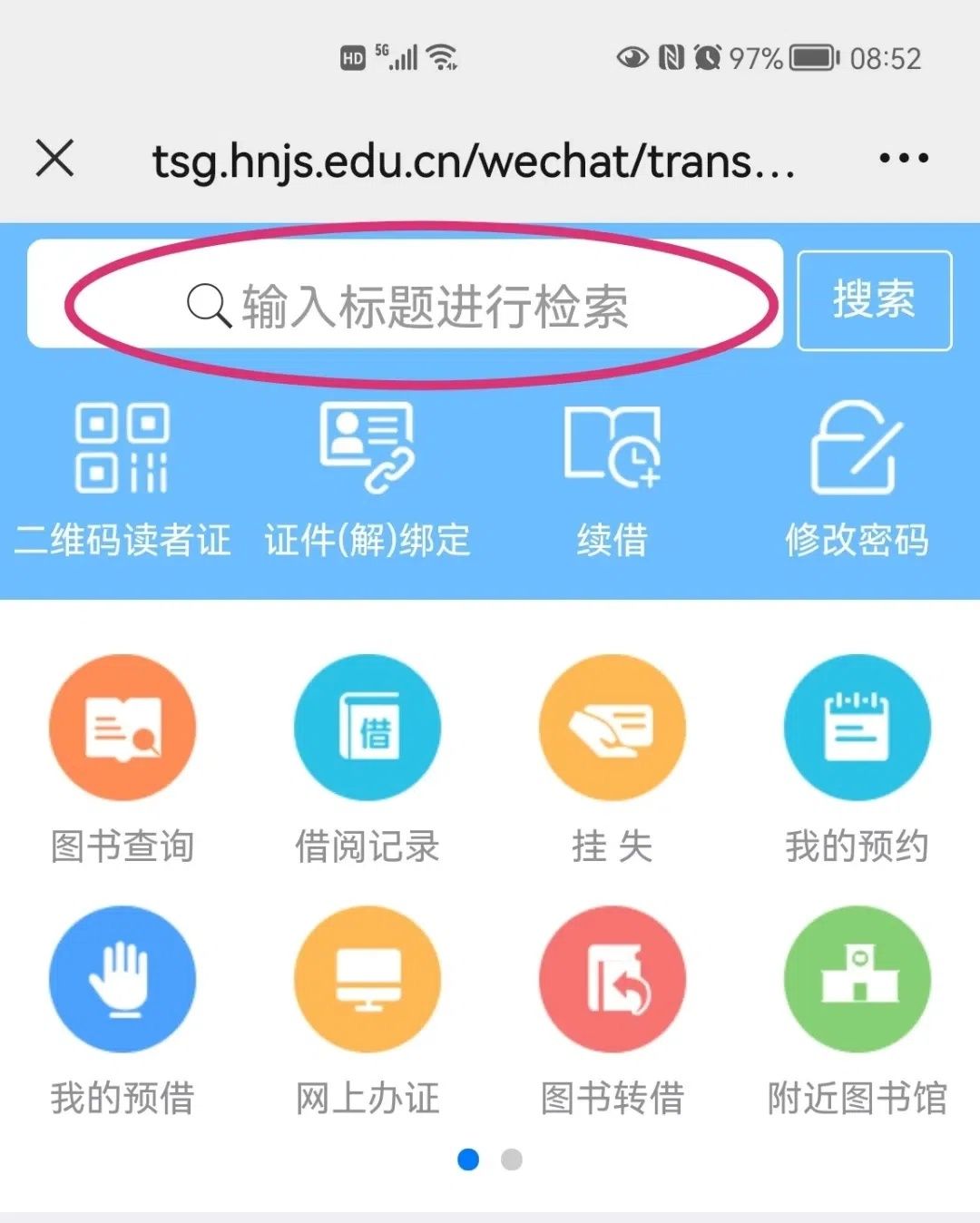Open 图书转借 book transfer
The width and height of the screenshot is (980, 1223).
[612, 980]
